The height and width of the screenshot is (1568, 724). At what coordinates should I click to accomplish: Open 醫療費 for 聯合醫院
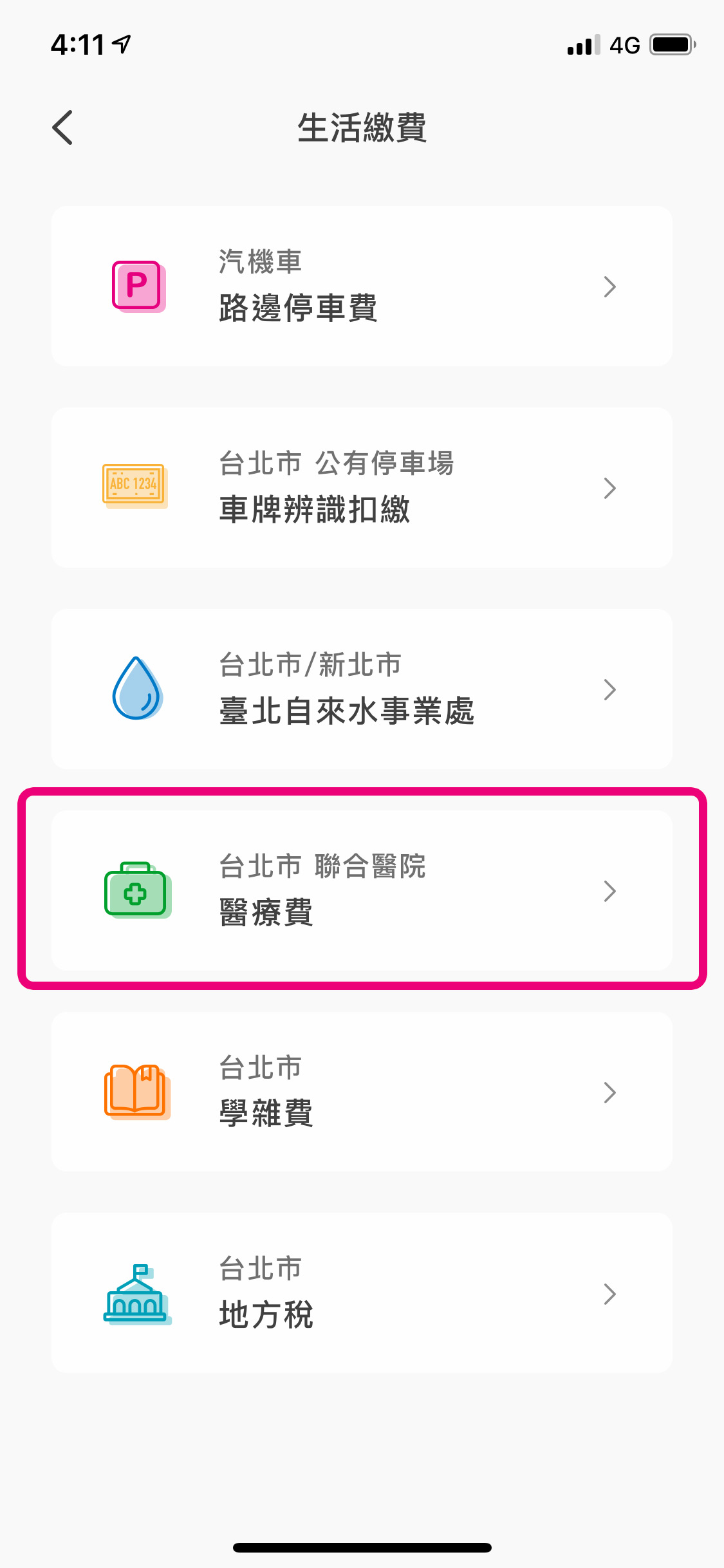pos(362,891)
